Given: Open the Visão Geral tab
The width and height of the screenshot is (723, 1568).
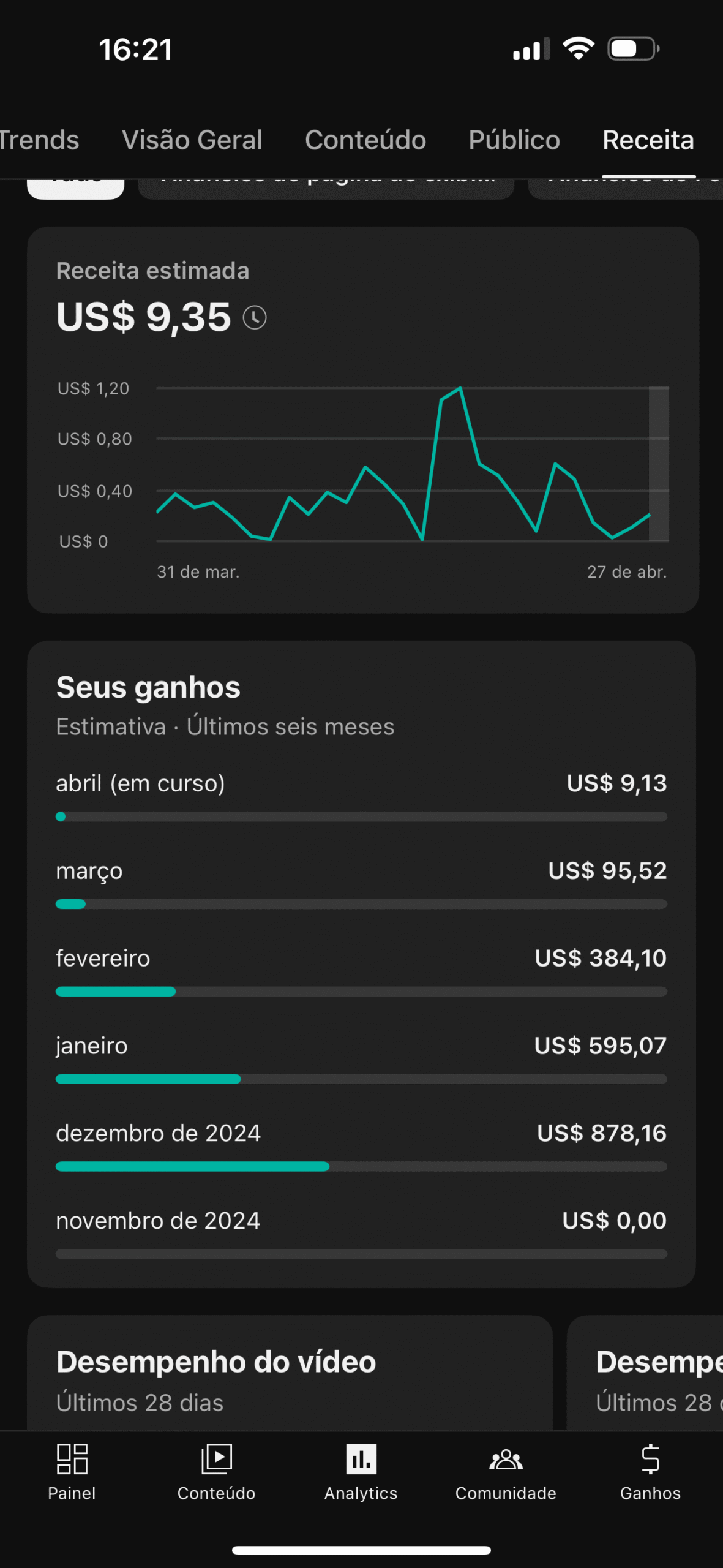Looking at the screenshot, I should [x=192, y=140].
